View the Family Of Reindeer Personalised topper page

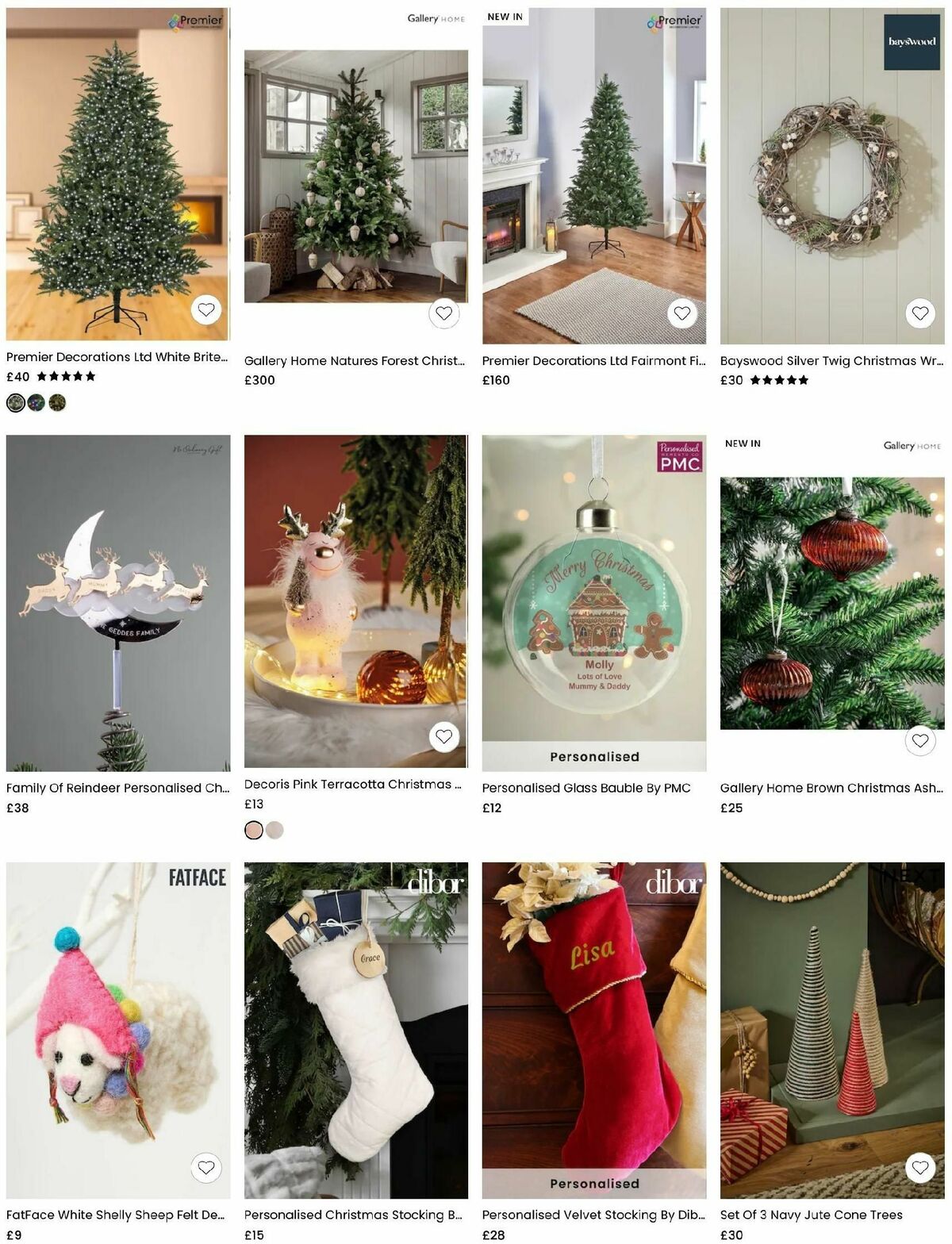coord(117,789)
